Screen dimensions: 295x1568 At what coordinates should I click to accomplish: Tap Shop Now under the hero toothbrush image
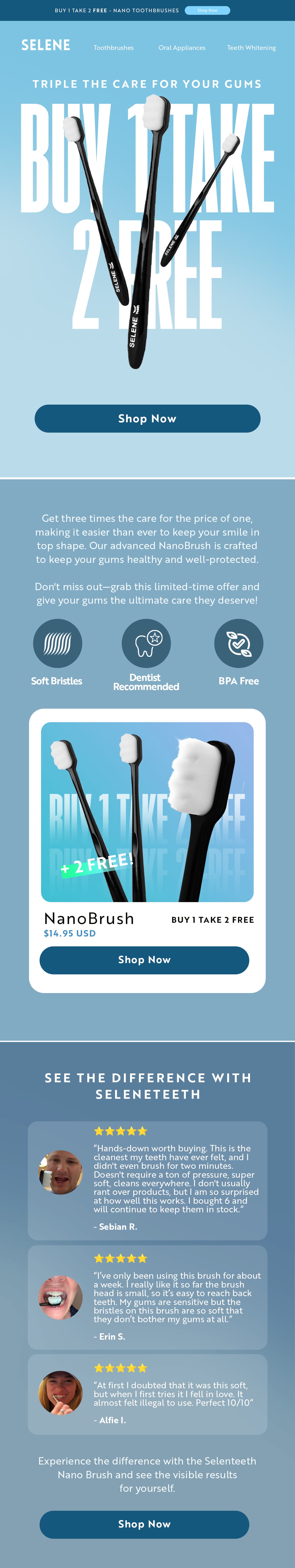coord(147,419)
